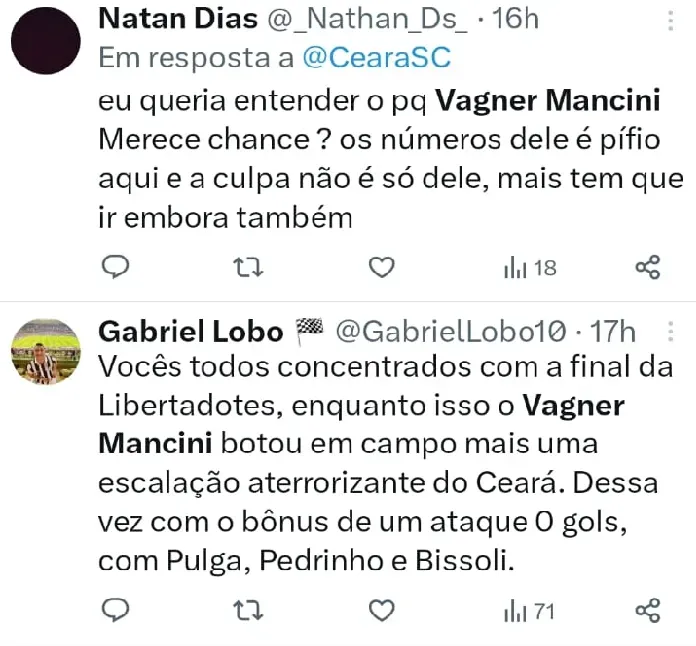Image resolution: width=696 pixels, height=646 pixels.
Task: Share Gabriel Lobo's tweet
Action: pyautogui.click(x=648, y=610)
